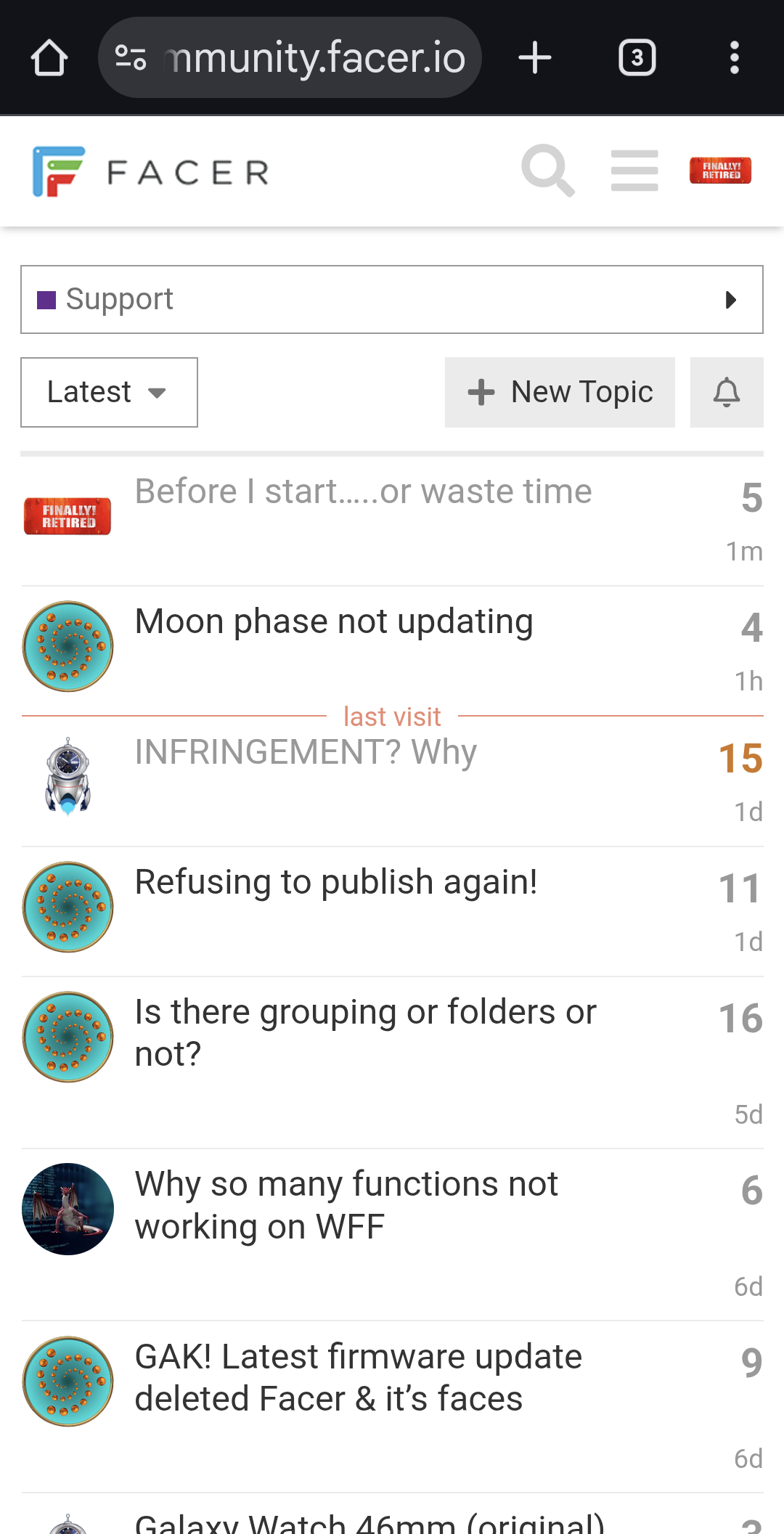Open the user profile avatar in header
Viewport: 784px width, 1534px height.
click(720, 171)
